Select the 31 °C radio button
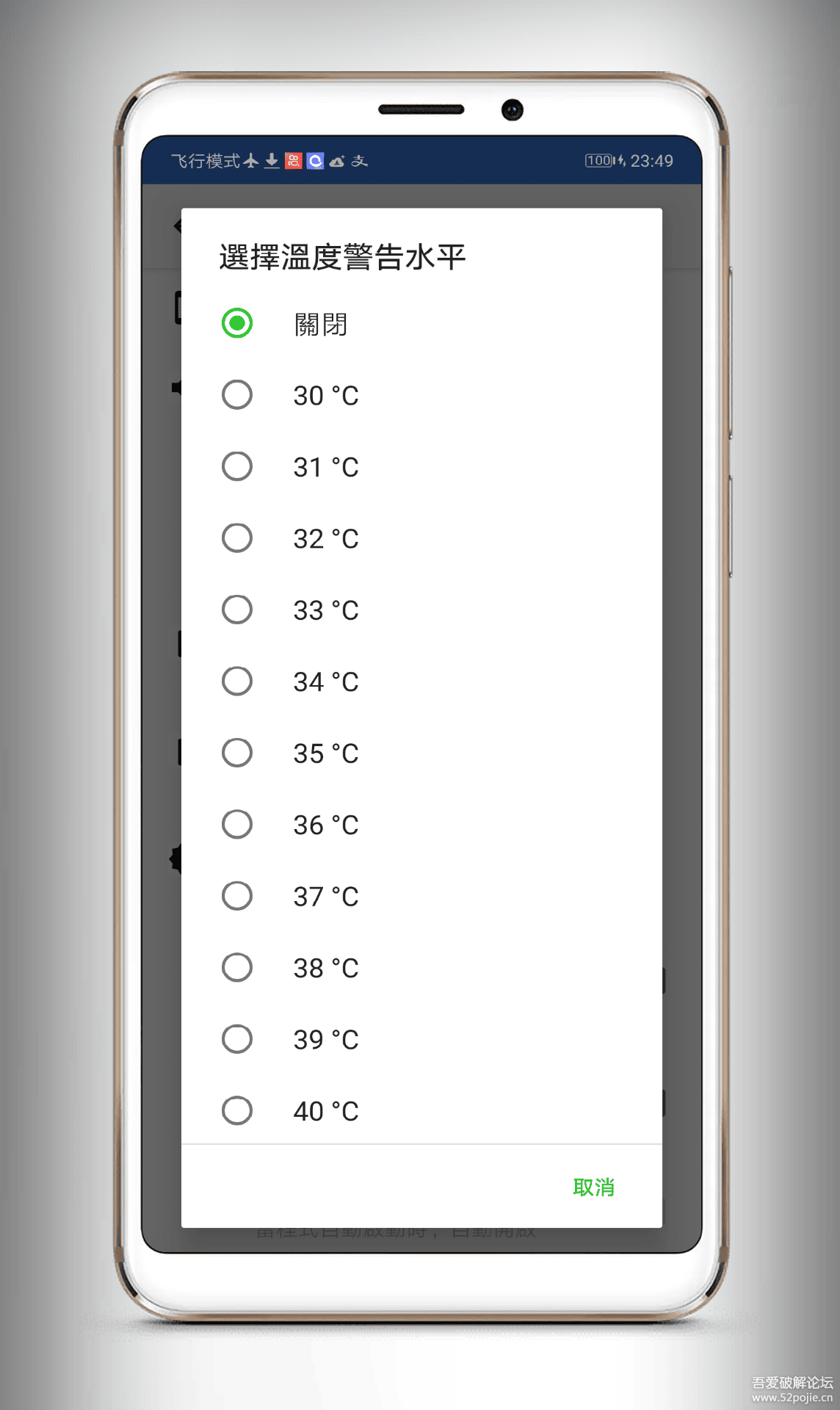This screenshot has height=1410, width=840. tap(237, 466)
